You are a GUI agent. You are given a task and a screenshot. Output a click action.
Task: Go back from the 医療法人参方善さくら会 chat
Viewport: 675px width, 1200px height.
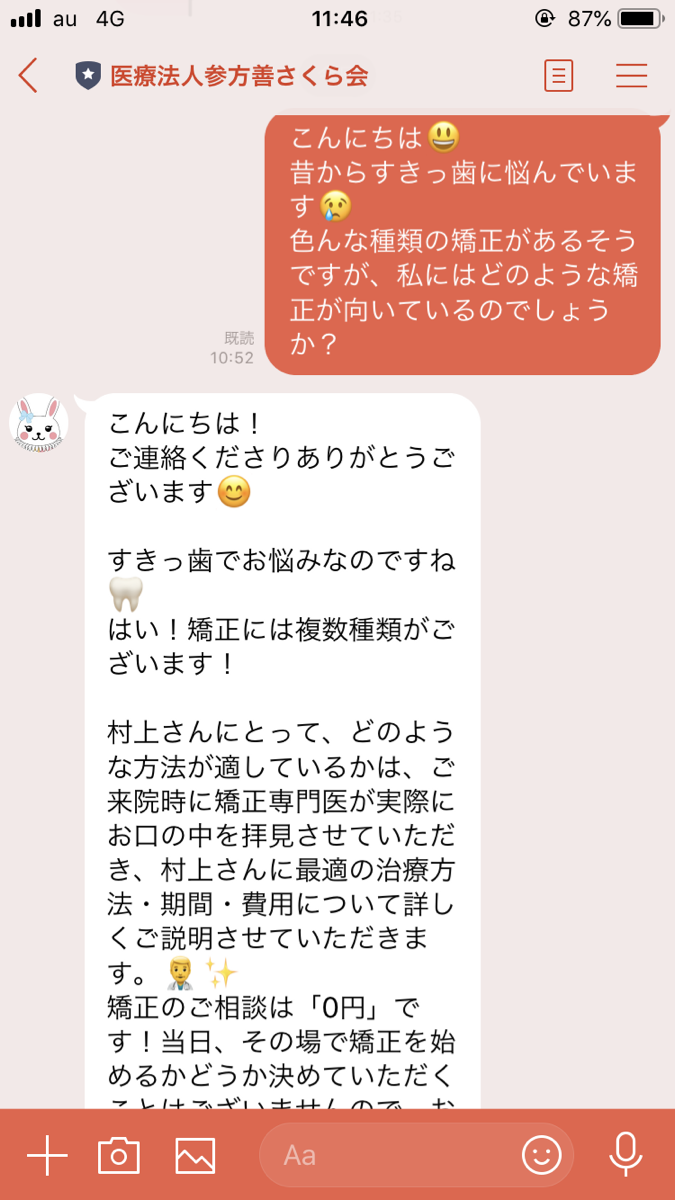[28, 76]
